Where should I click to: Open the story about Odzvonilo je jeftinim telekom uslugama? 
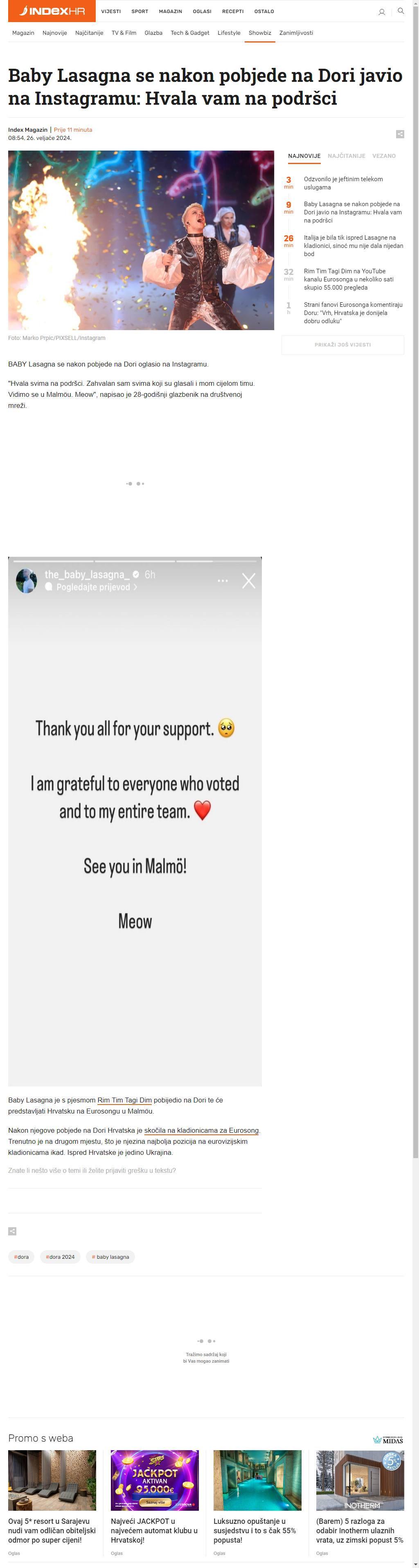[343, 183]
